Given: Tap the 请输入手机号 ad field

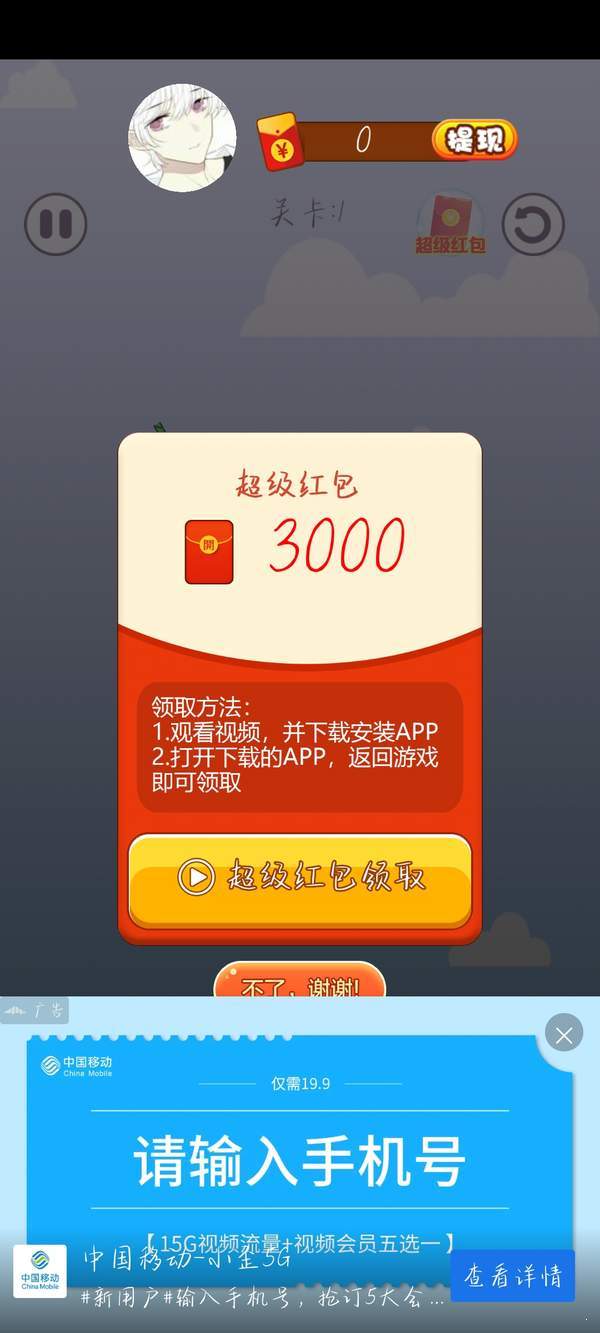Looking at the screenshot, I should (x=300, y=1161).
